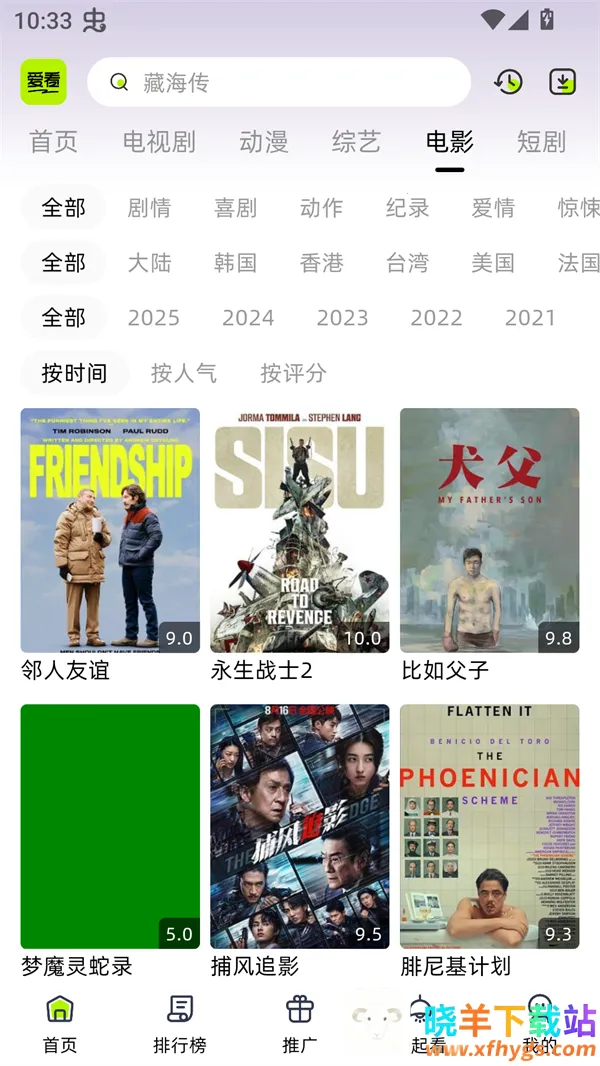Switch to the 动漫 tab
The height and width of the screenshot is (1066, 600).
coord(264,142)
